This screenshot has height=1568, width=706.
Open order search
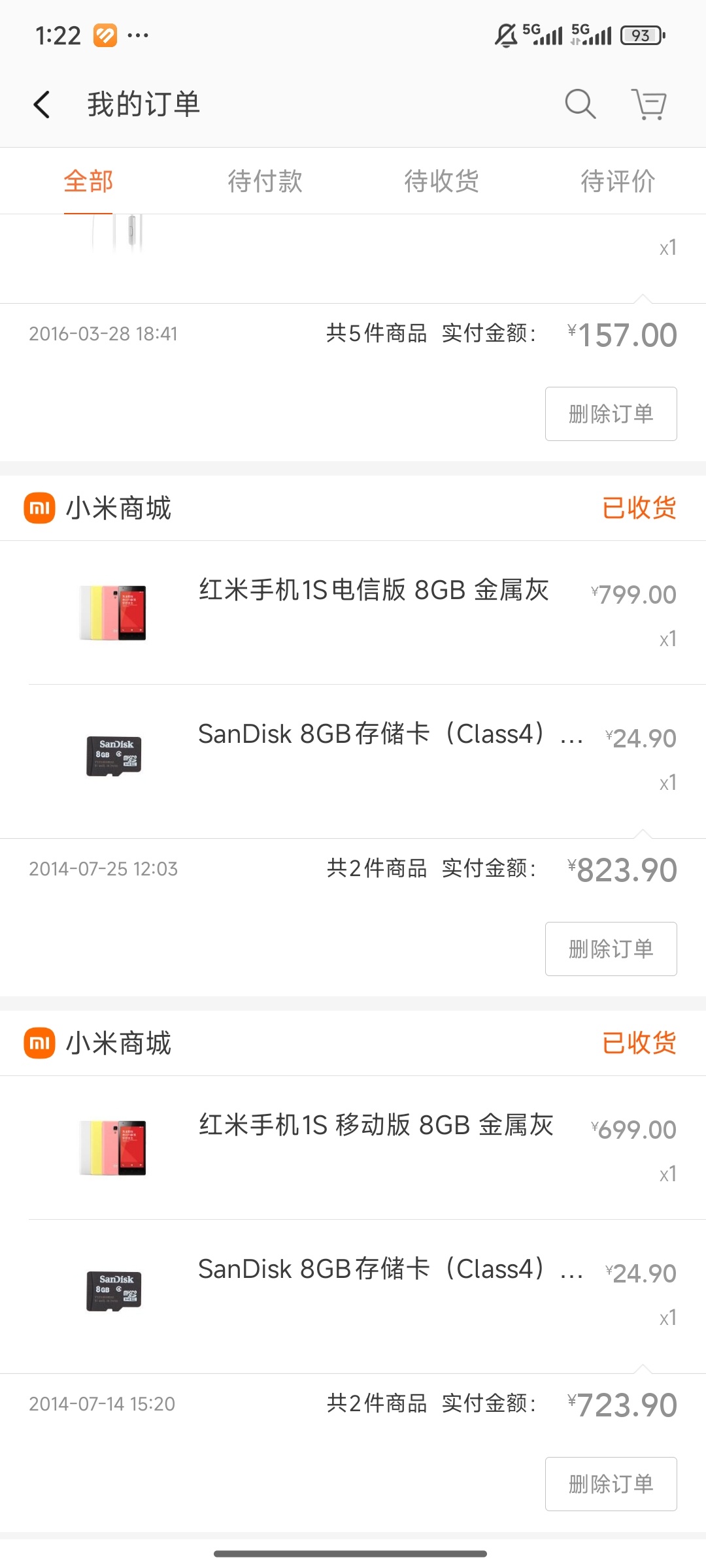pos(580,105)
